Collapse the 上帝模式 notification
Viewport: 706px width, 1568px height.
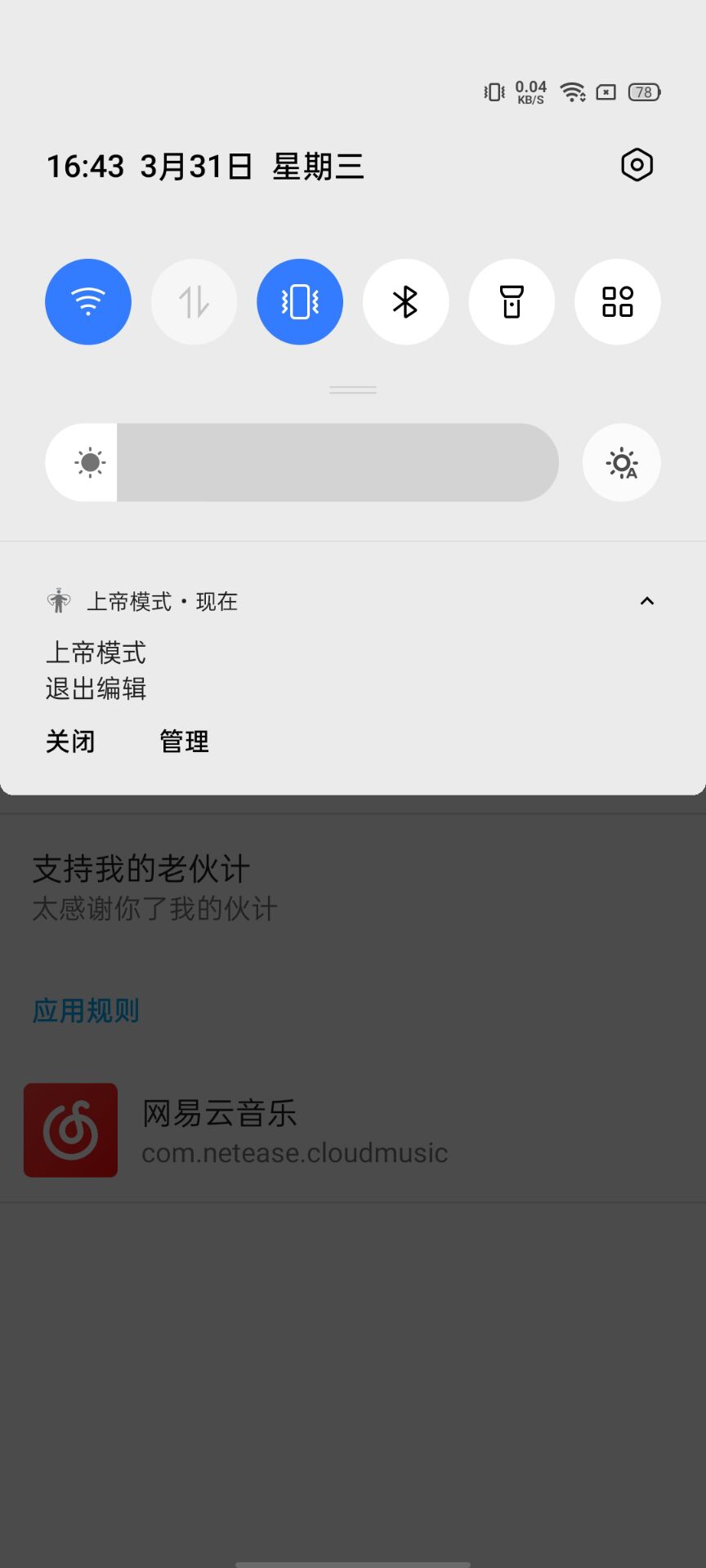tap(647, 601)
